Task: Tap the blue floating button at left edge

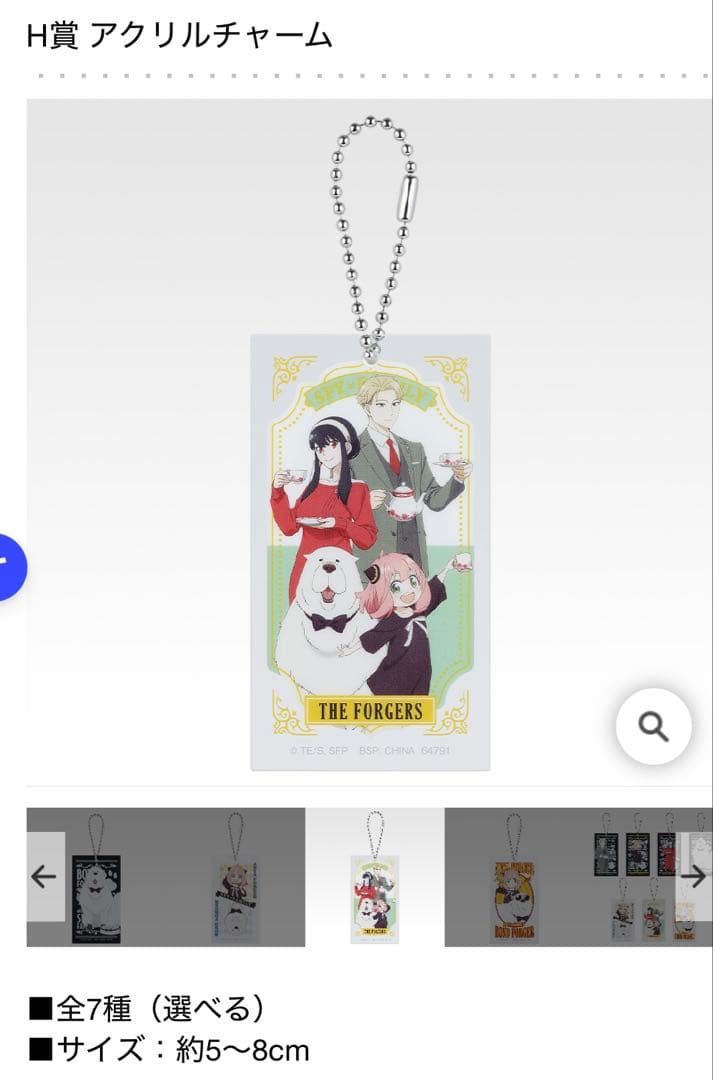Action: [12, 567]
